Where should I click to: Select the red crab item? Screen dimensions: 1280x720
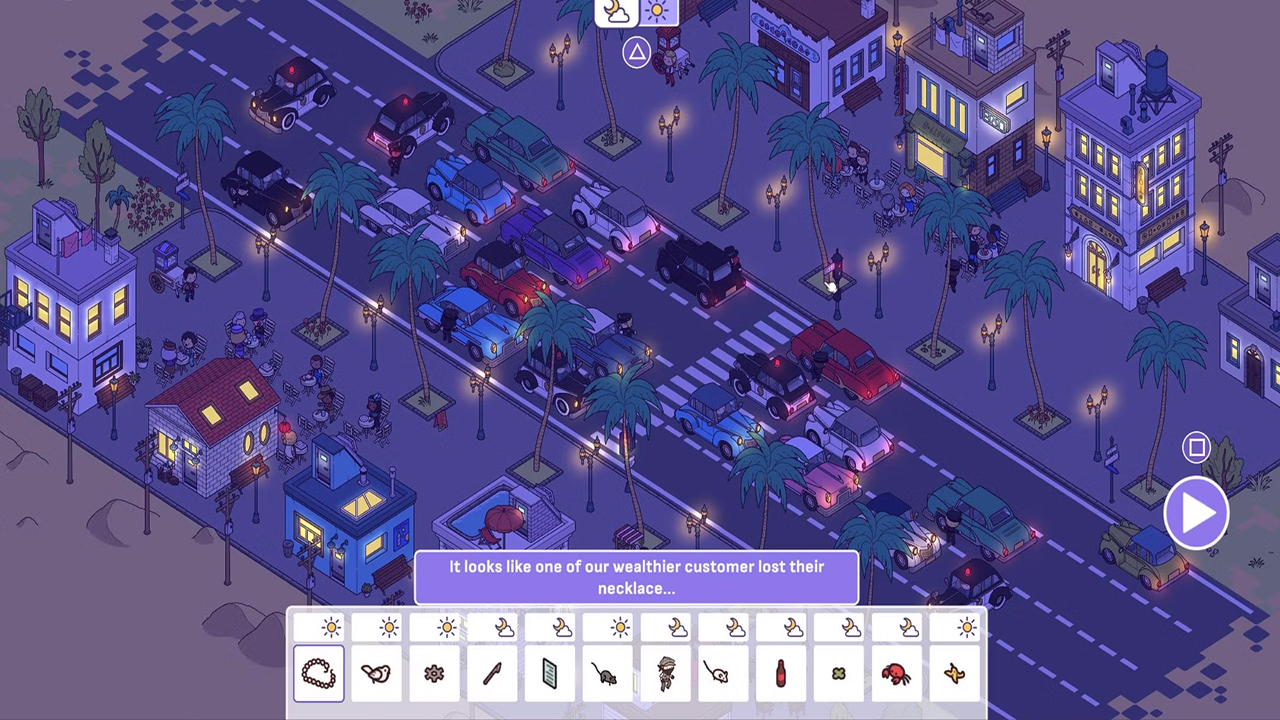click(x=896, y=673)
